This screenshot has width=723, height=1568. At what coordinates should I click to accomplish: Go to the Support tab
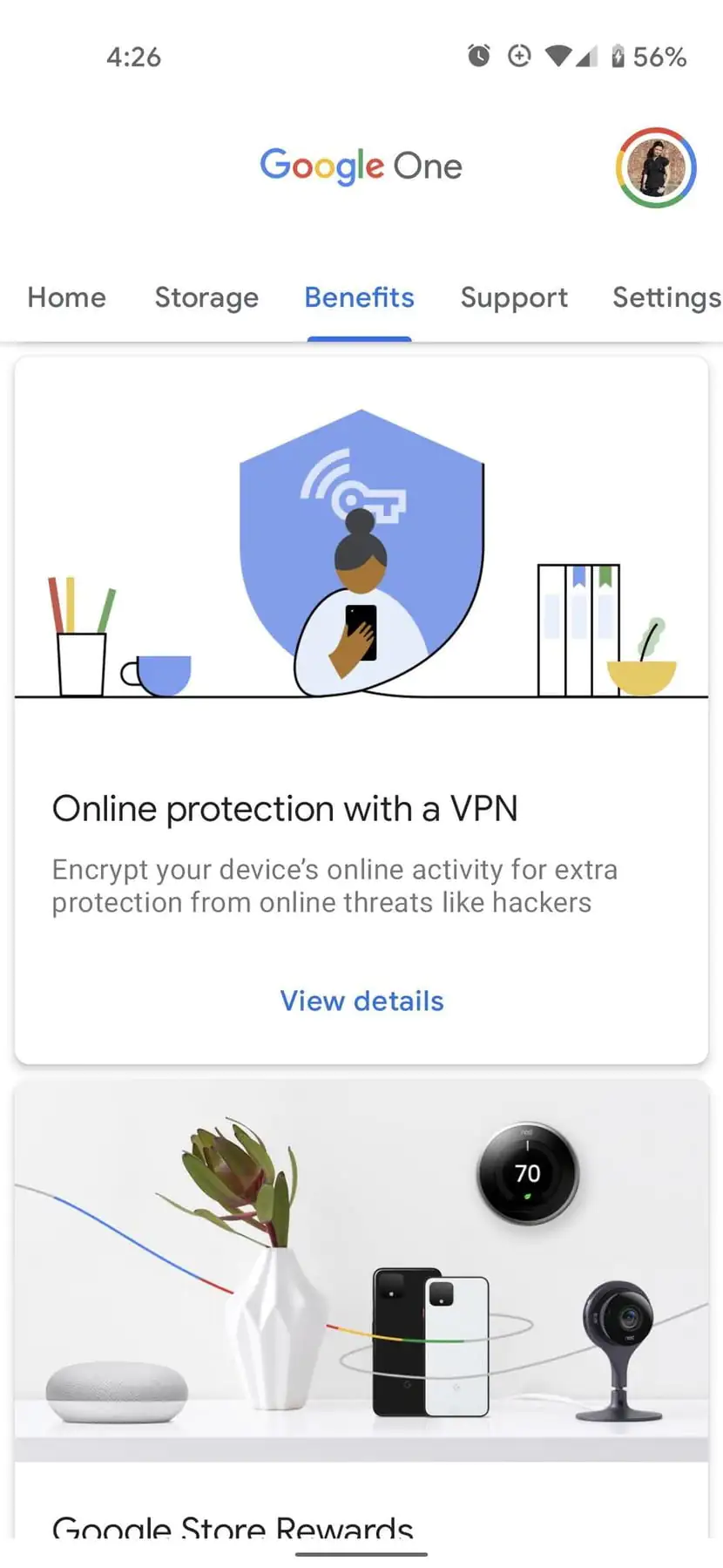[514, 297]
